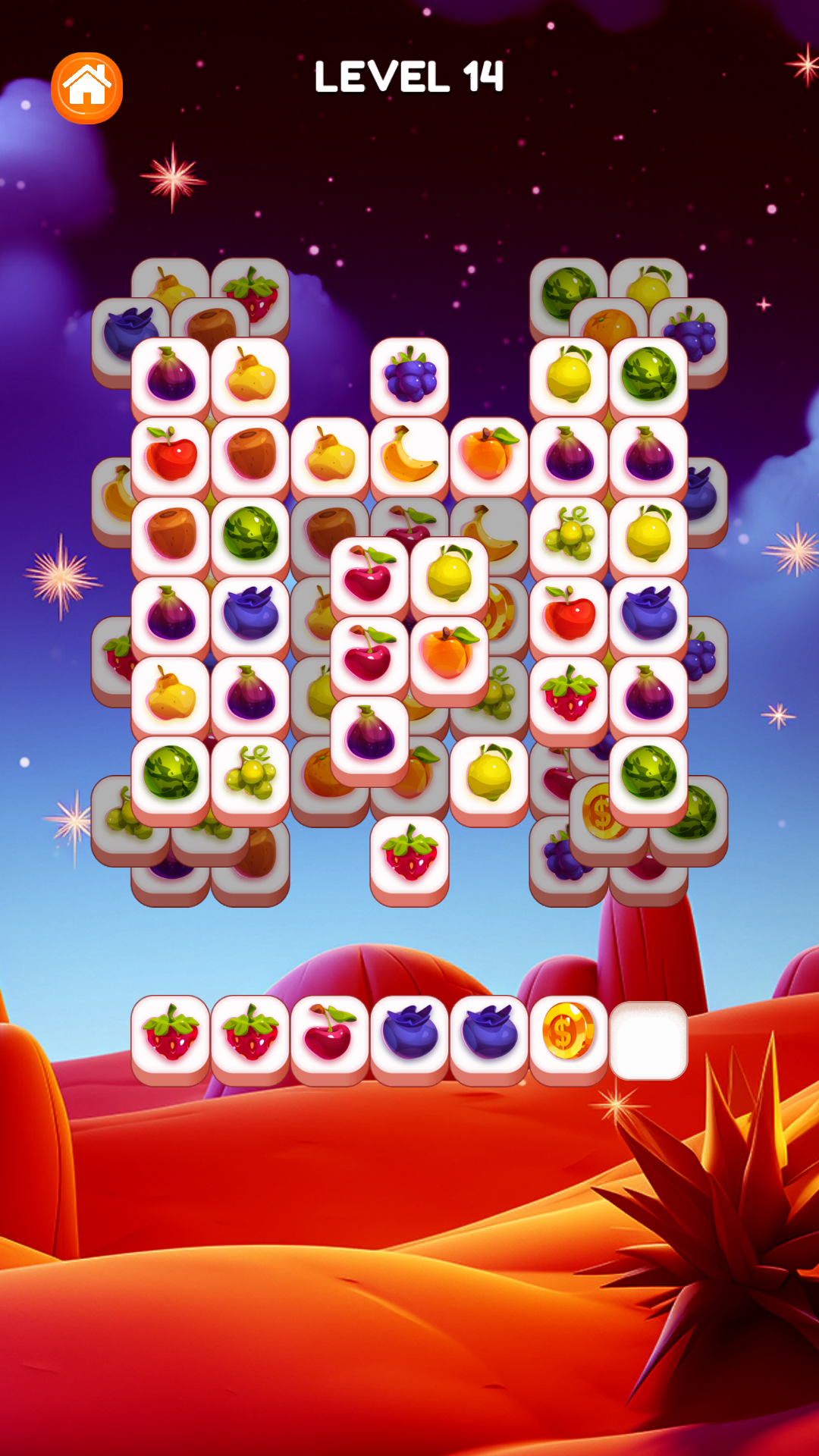This screenshot has height=1456, width=819.
Task: Return to the home menu
Action: 86,88
